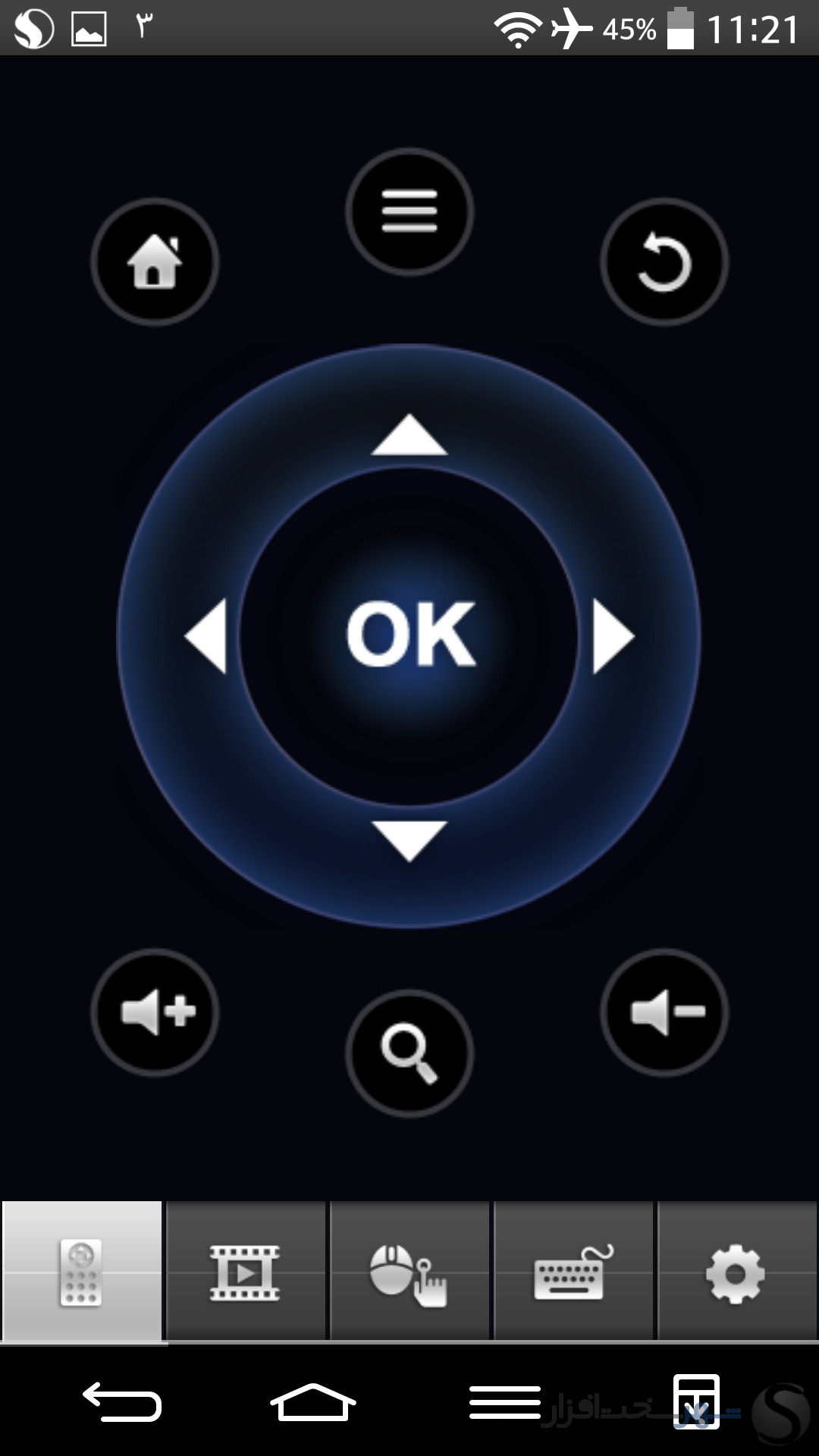Tap the right arrow on the D-pad
819x1456 pixels.
613,635
